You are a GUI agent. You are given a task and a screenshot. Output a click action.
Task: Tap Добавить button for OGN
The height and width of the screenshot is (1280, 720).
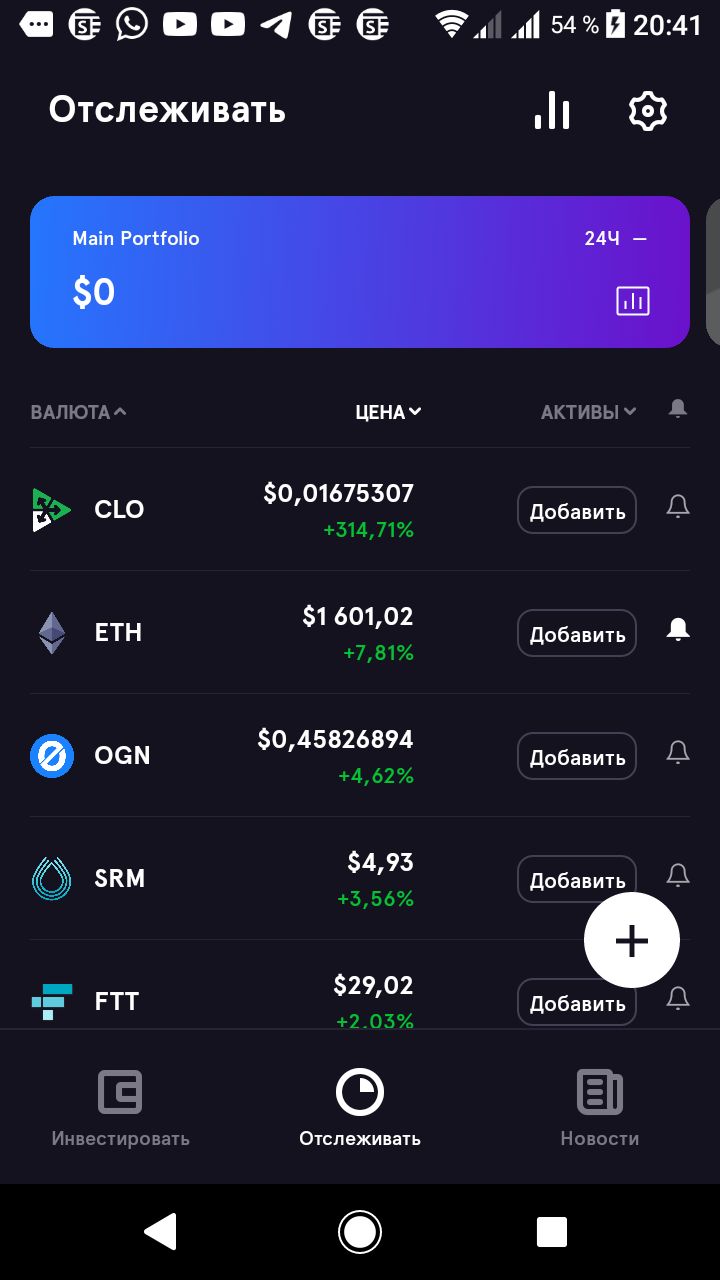(577, 756)
